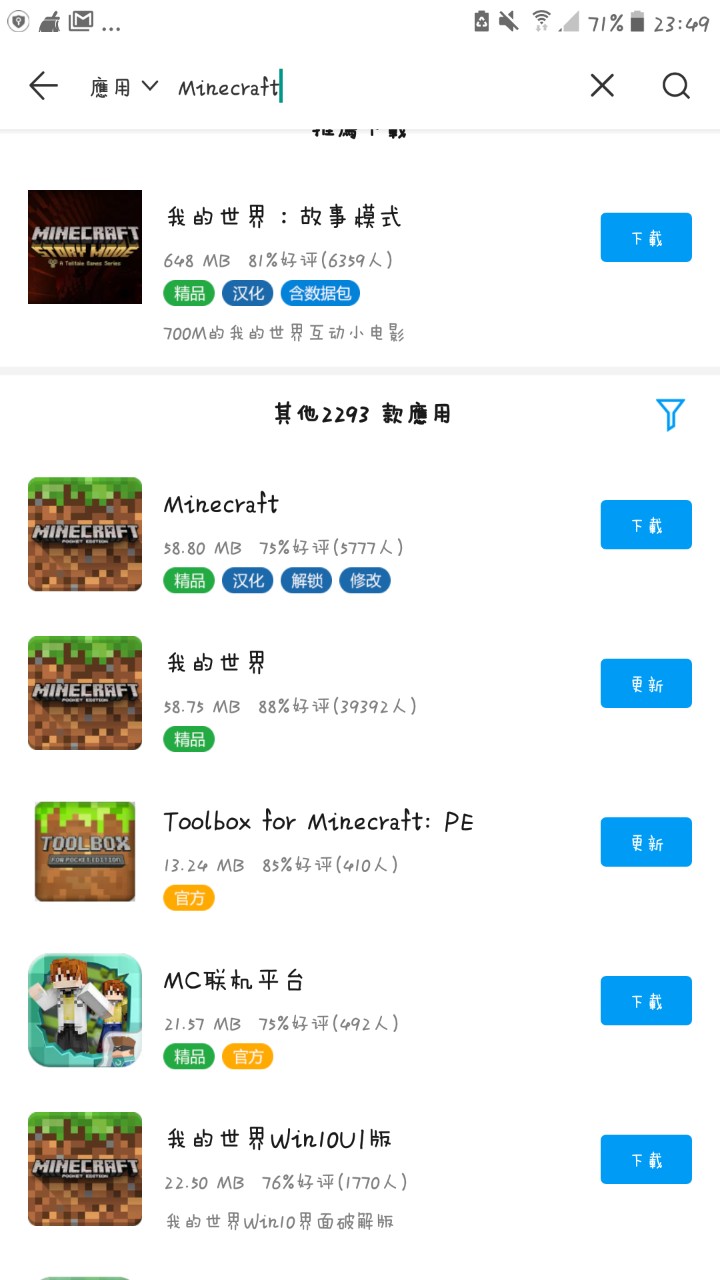Open the Minecraft 58.80 MB listing

222,504
